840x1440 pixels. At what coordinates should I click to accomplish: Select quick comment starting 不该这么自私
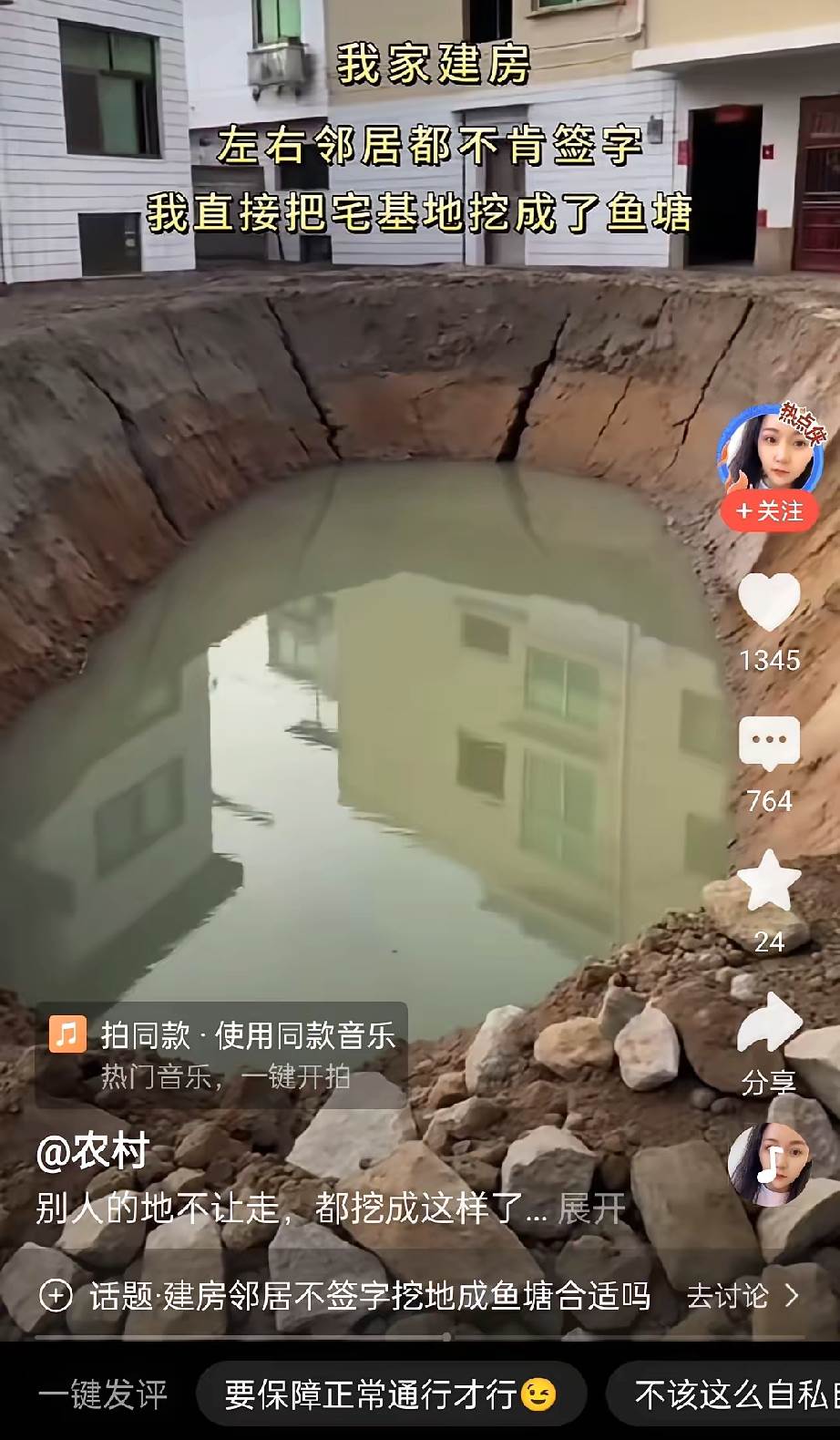tap(733, 1394)
